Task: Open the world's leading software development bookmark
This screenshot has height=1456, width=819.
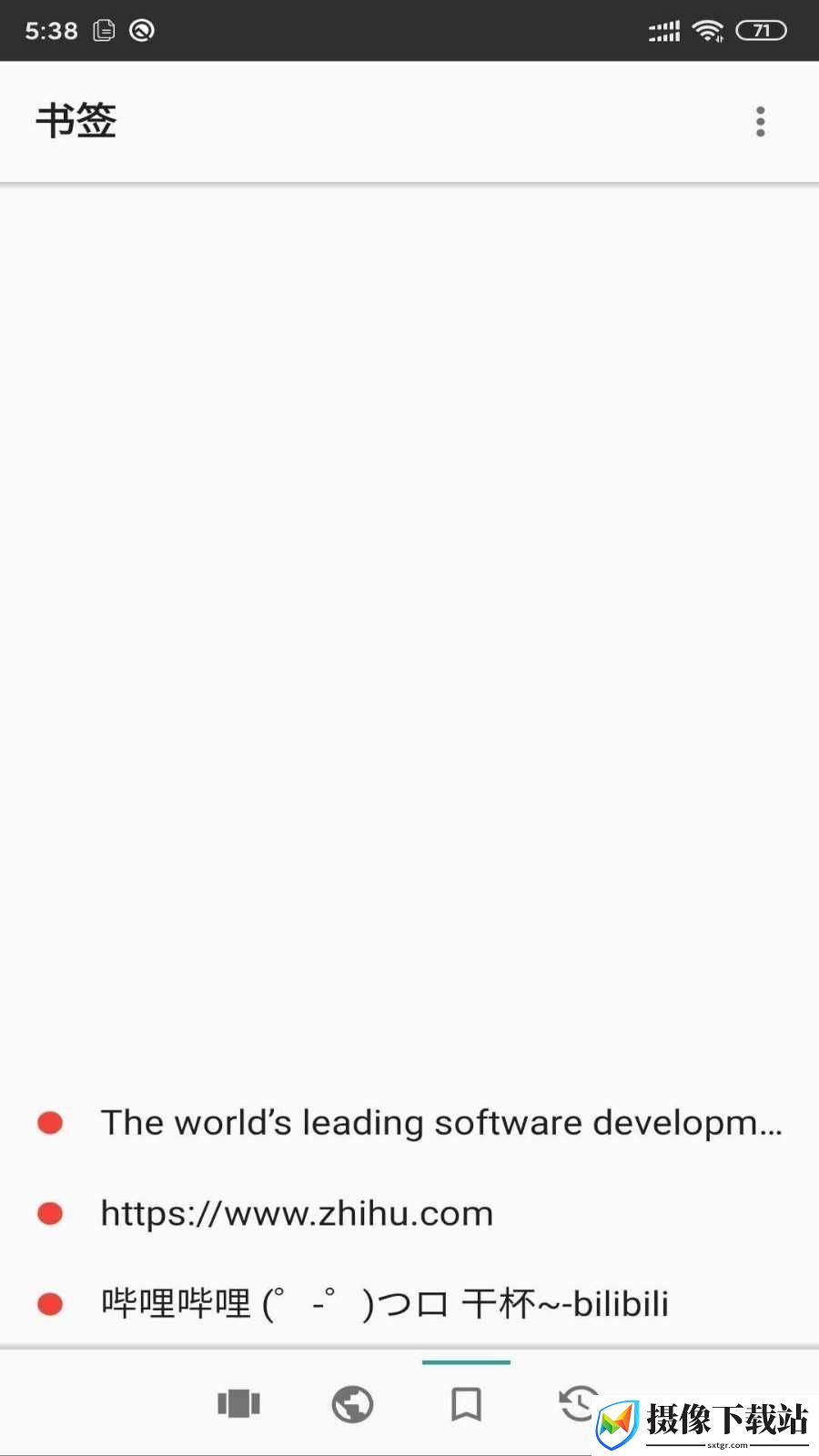Action: click(x=409, y=1123)
